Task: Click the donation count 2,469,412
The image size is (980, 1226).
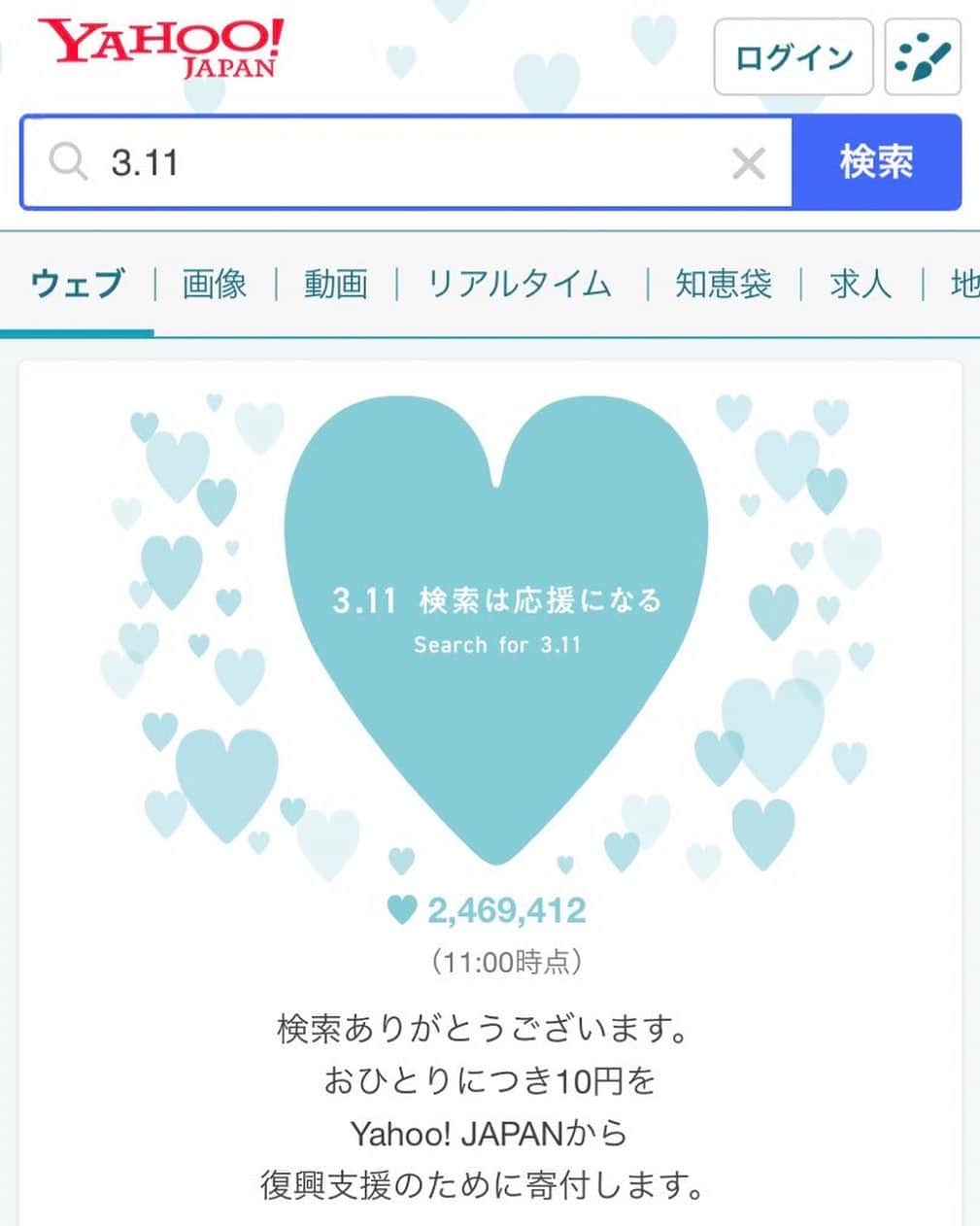Action: click(507, 909)
